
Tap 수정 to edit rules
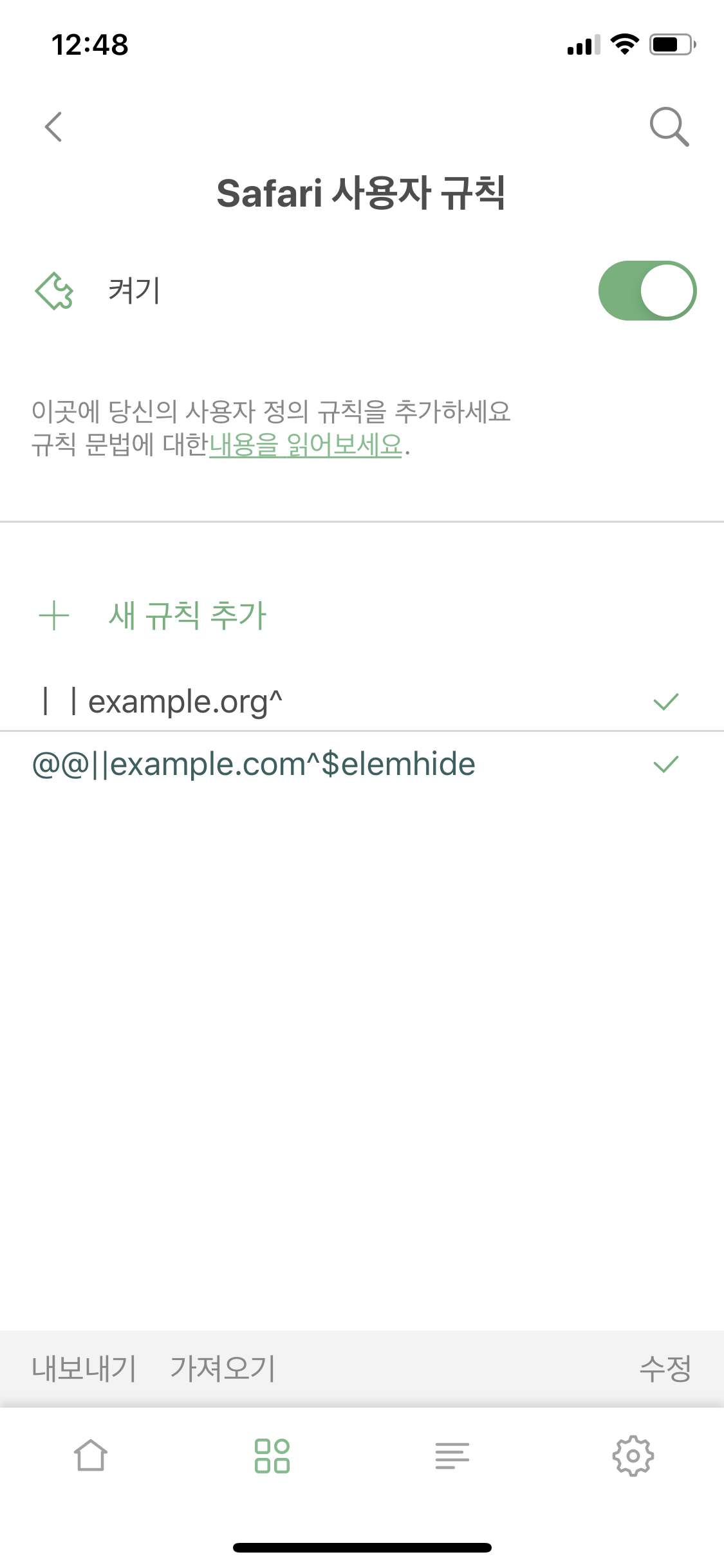click(665, 1368)
